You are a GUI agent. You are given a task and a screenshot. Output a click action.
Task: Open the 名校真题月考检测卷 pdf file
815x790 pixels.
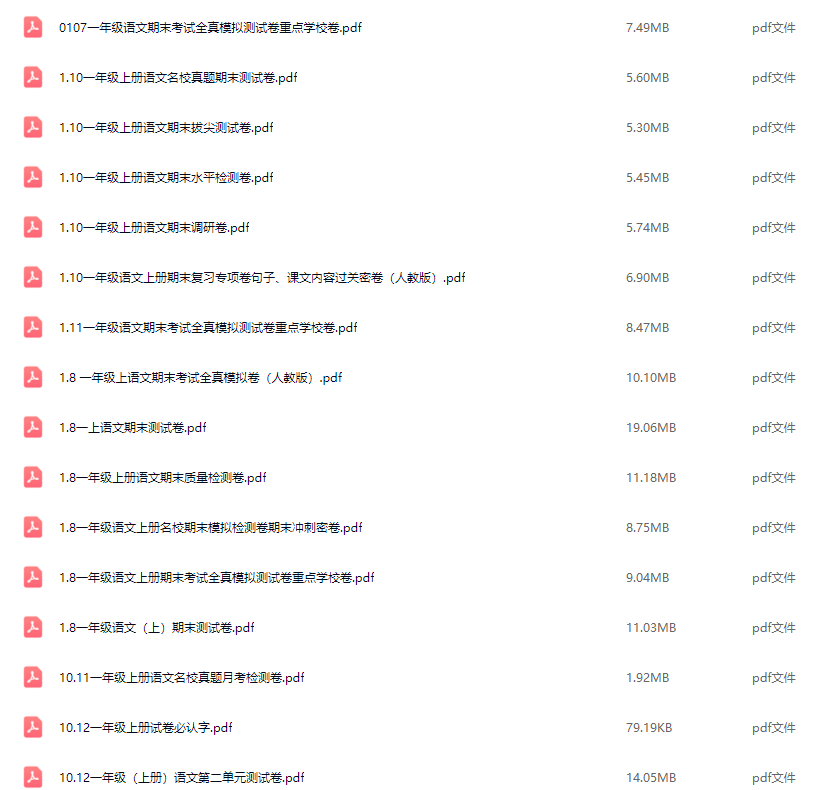click(182, 678)
